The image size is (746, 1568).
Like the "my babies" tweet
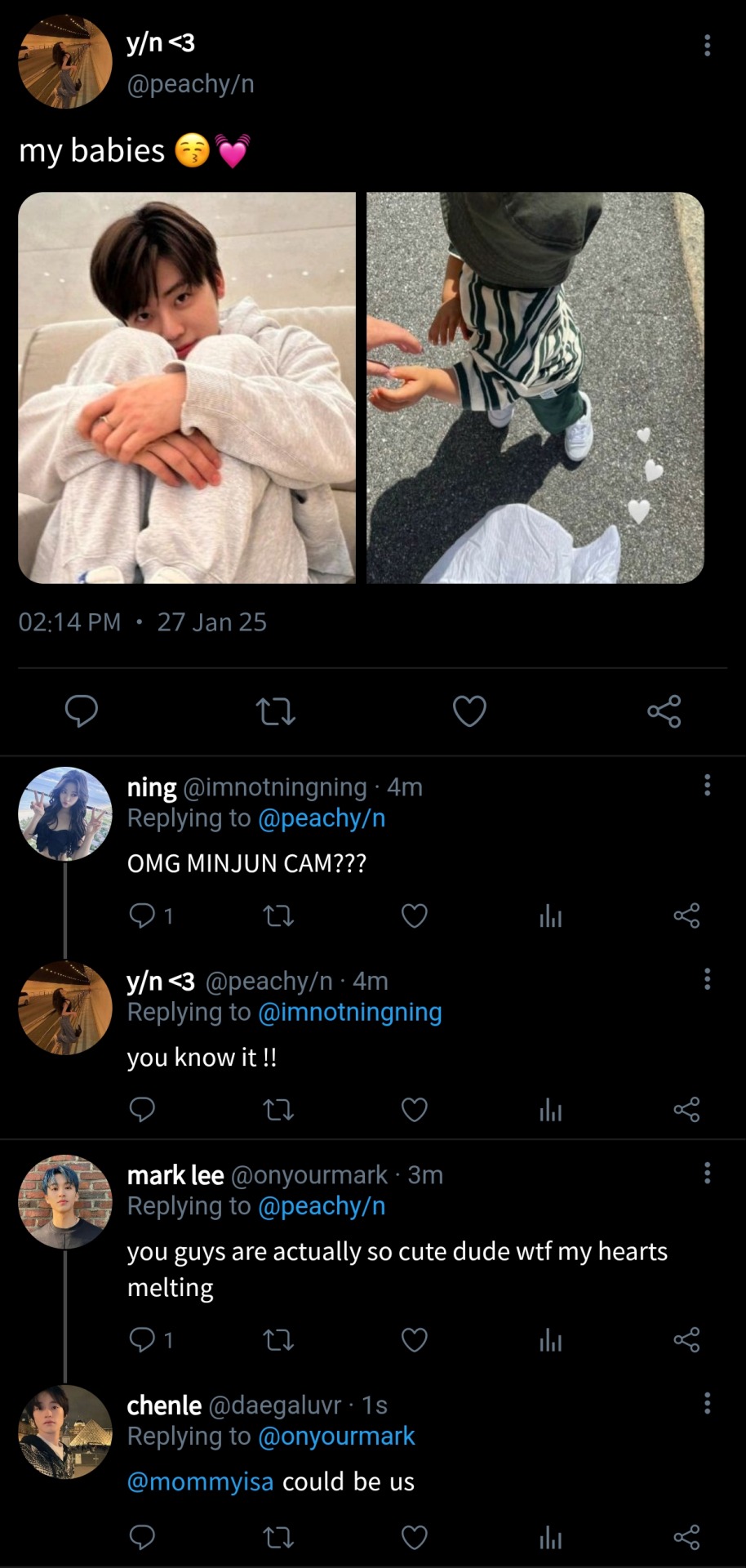469,711
